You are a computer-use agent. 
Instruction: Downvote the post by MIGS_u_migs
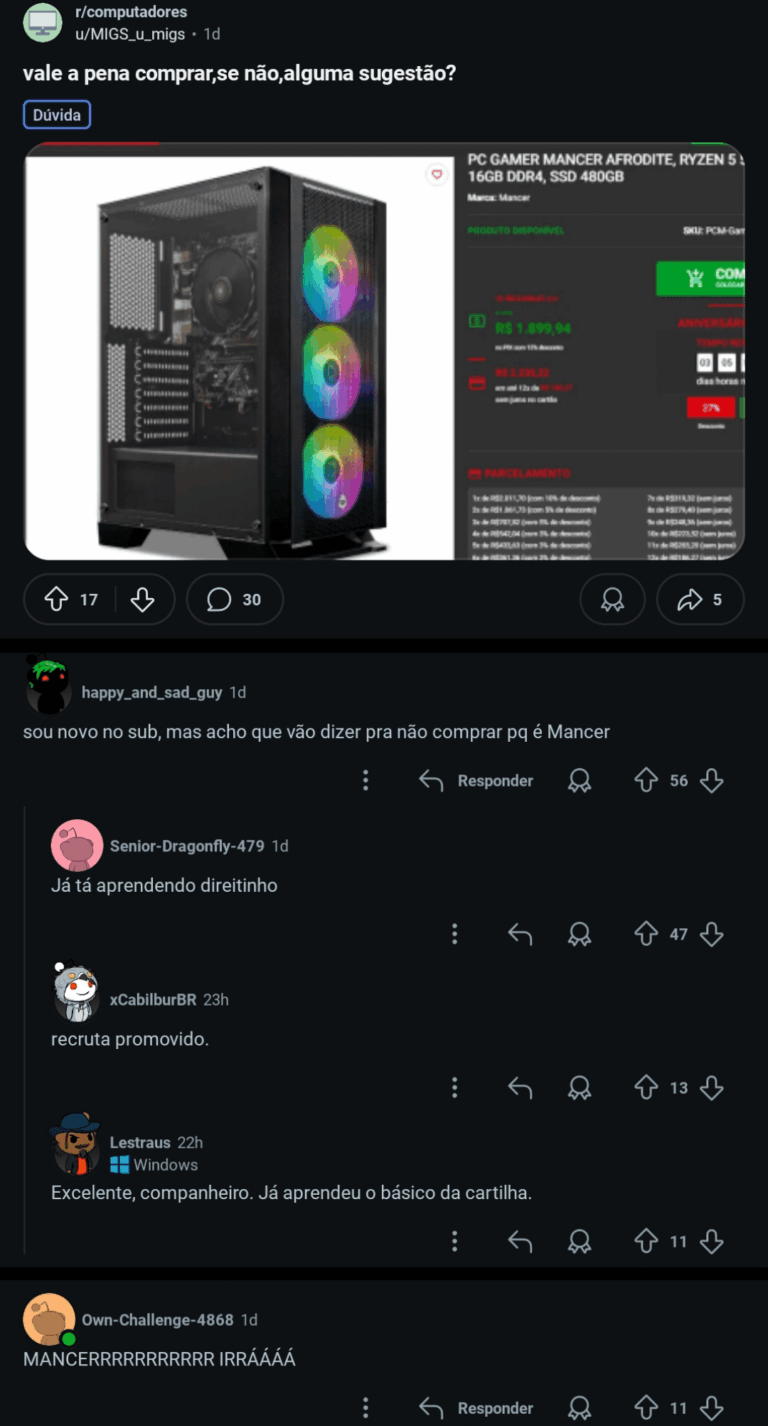[x=143, y=599]
